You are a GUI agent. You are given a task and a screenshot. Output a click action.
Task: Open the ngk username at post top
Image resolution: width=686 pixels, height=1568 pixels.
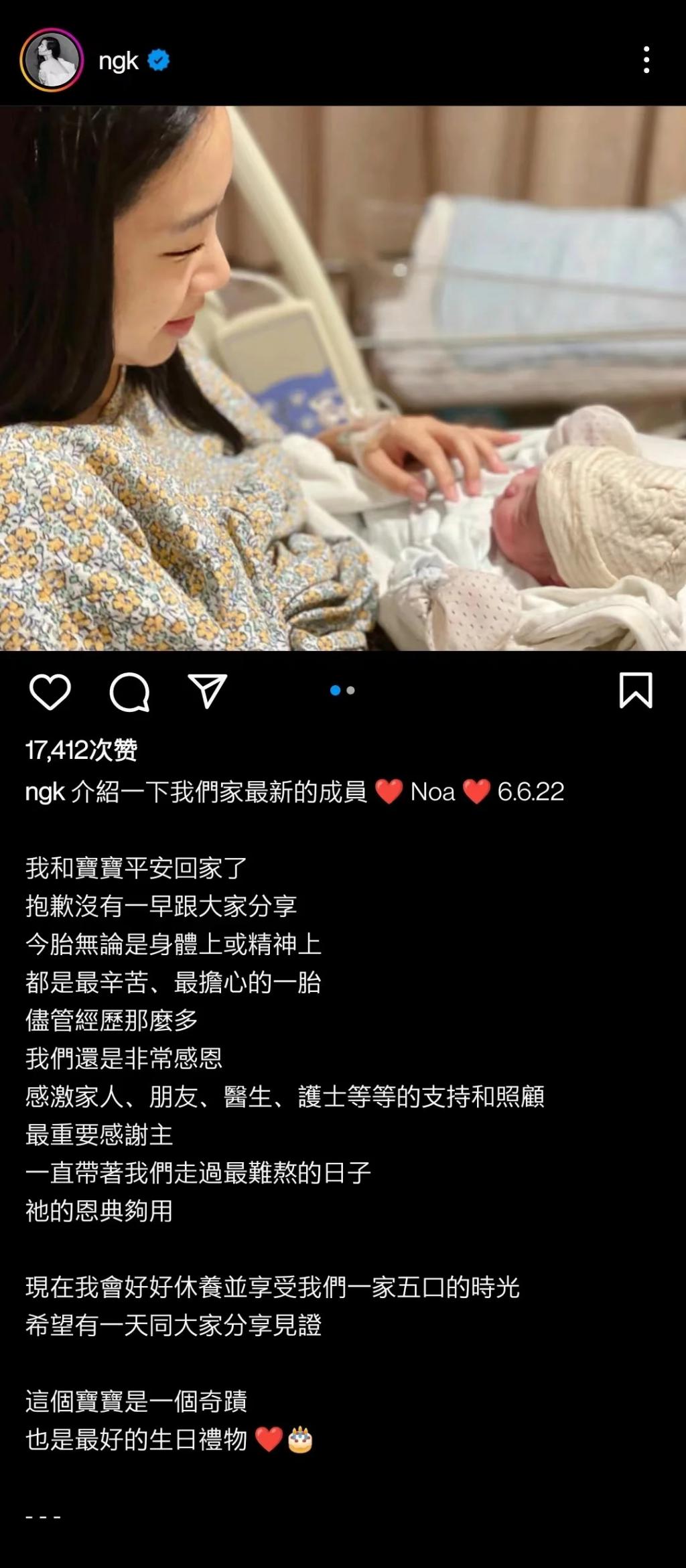[x=119, y=61]
